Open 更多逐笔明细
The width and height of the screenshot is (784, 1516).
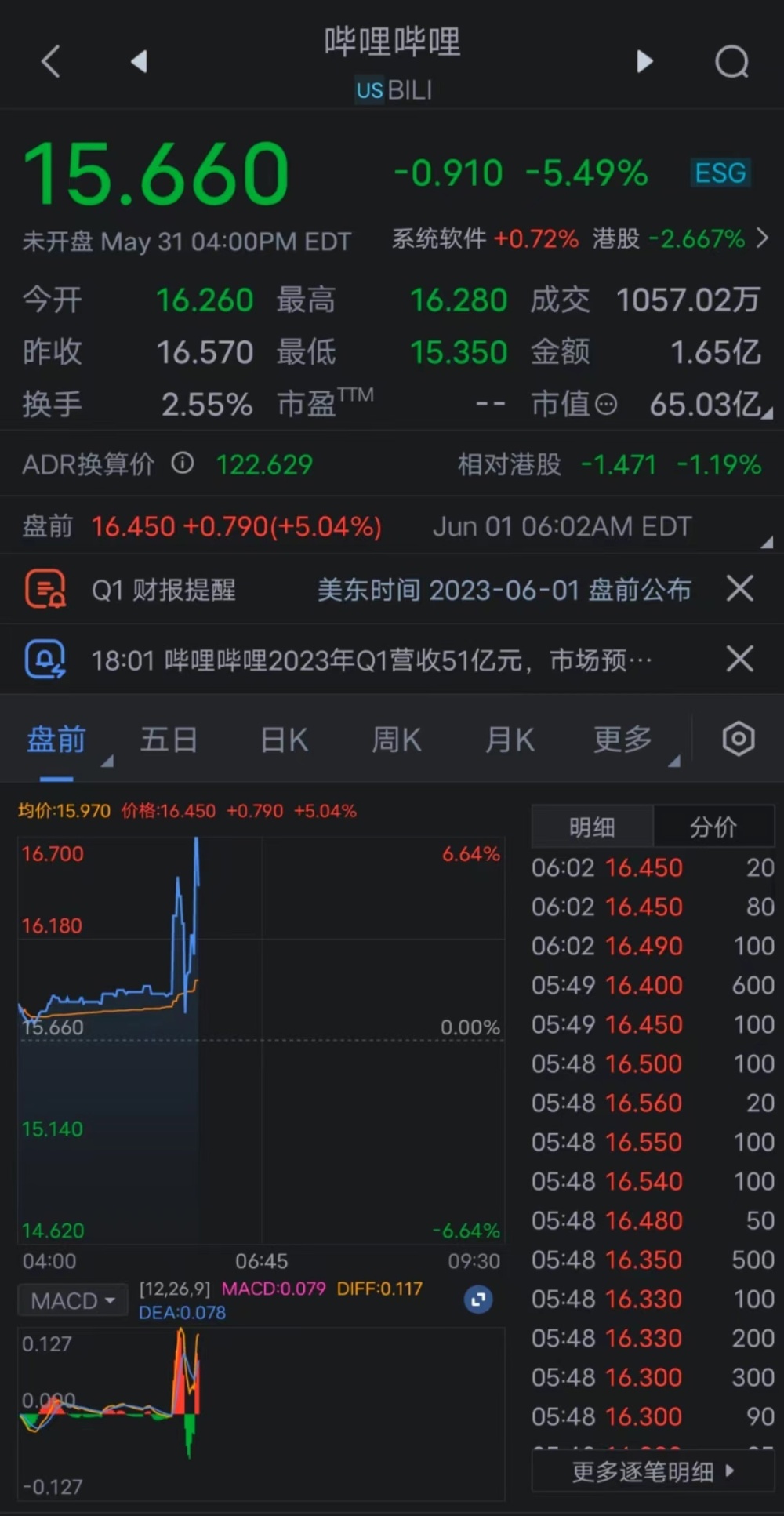(652, 1472)
